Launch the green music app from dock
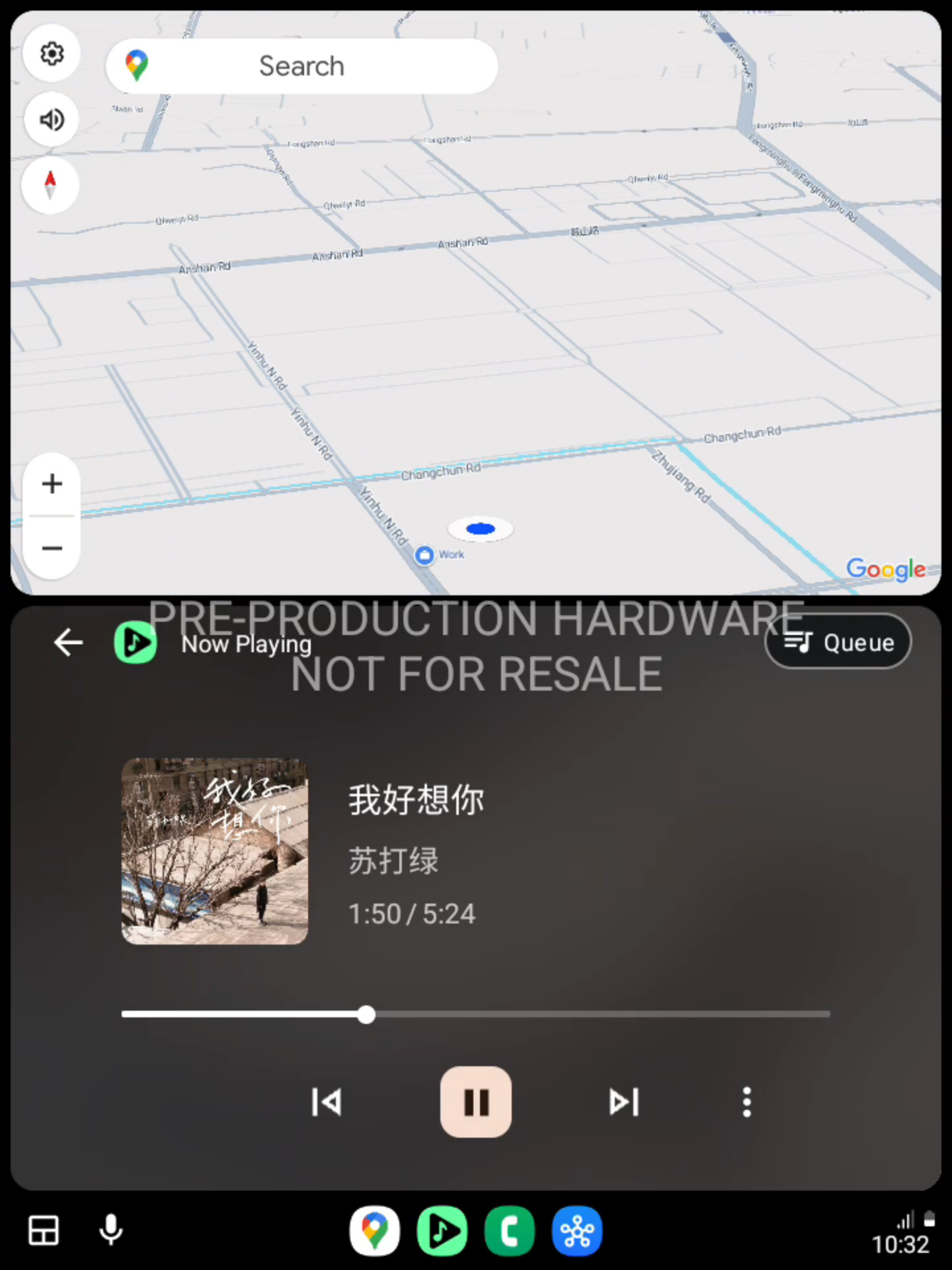Viewport: 952px width, 1270px height. [x=442, y=1231]
